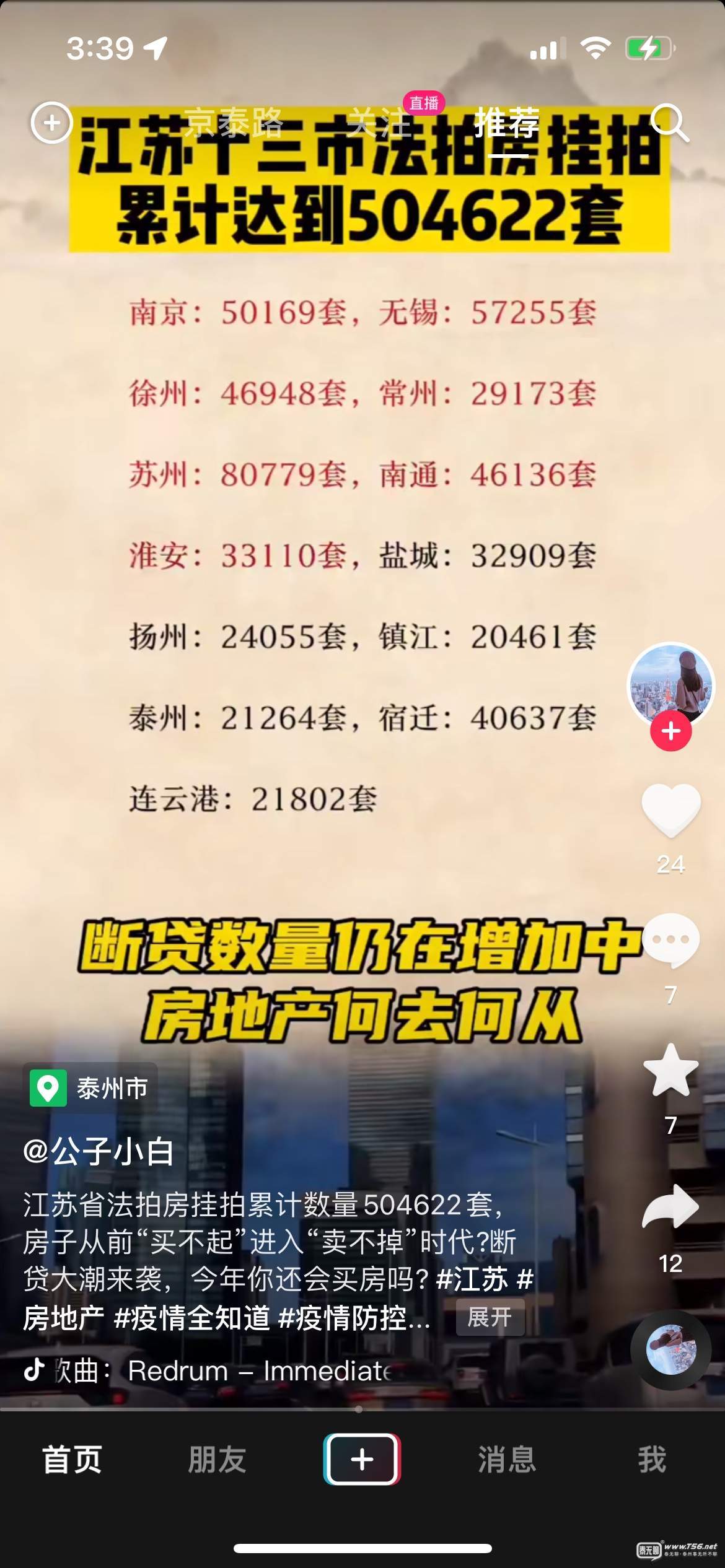Add the video to favorites star
Screen dimensions: 725x1568
(x=670, y=1071)
